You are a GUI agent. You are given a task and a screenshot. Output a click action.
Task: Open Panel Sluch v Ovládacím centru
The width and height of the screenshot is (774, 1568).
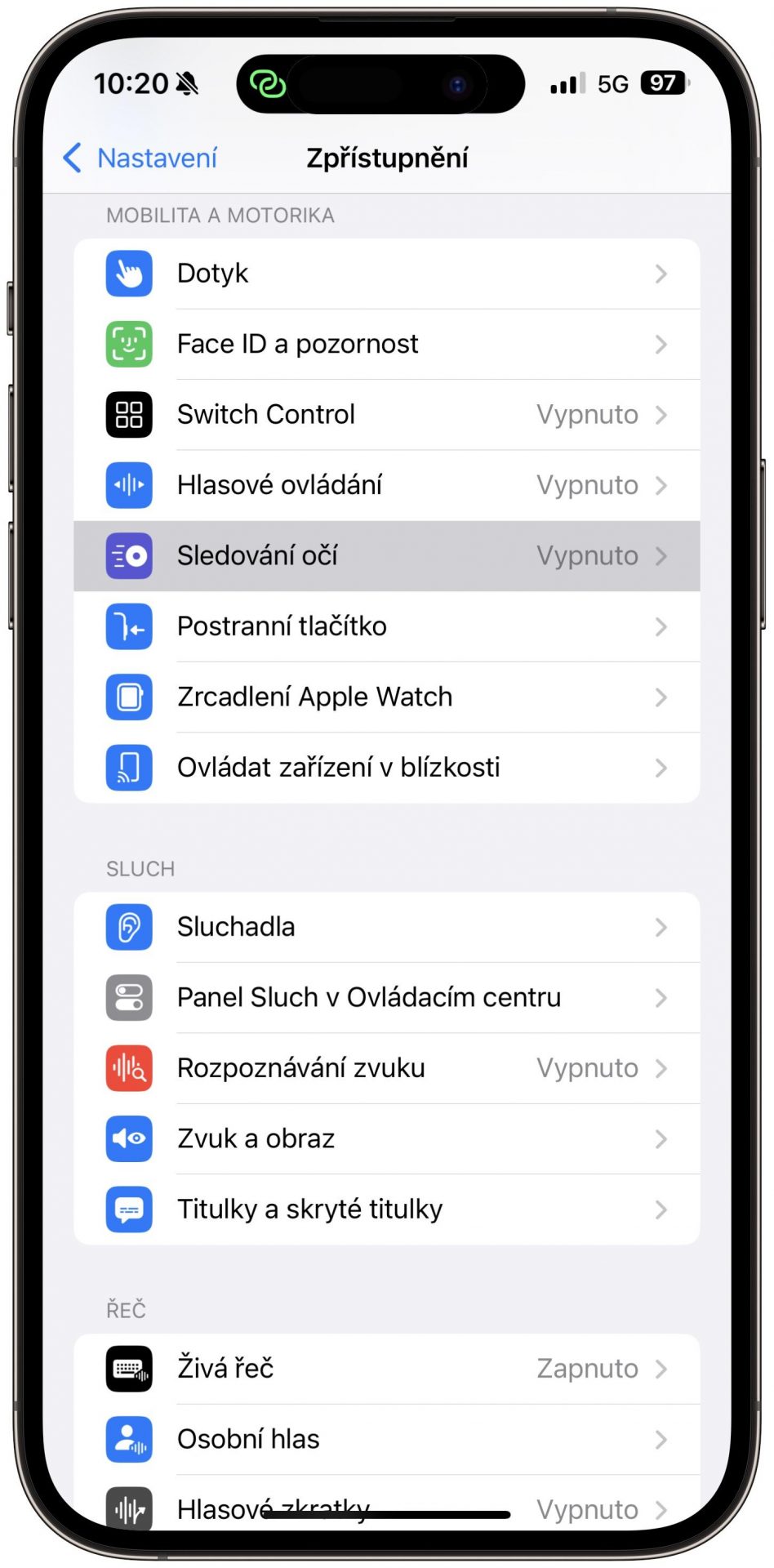(386, 997)
